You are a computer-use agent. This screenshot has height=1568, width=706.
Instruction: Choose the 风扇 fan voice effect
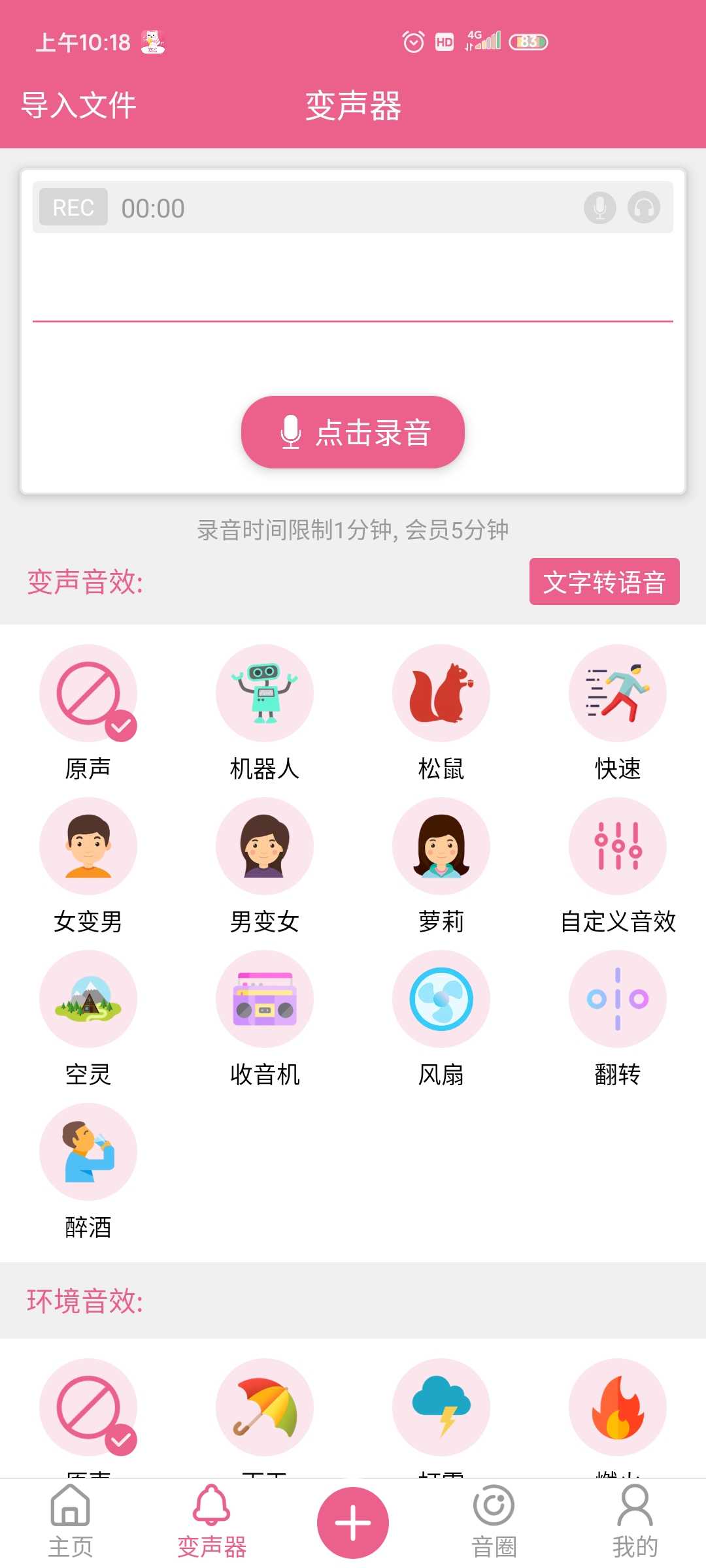[441, 998]
